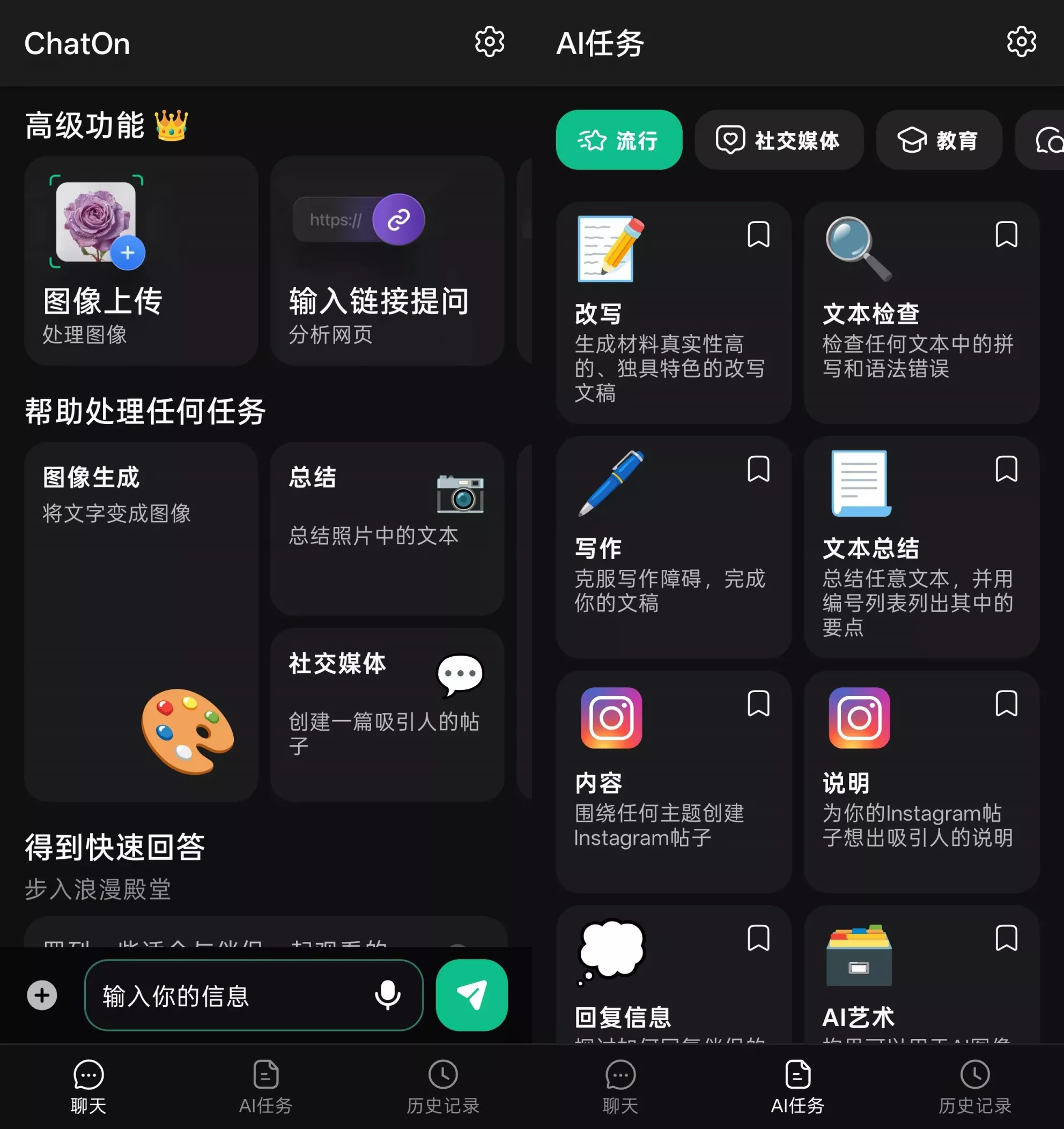The image size is (1064, 1129).
Task: Select the 流行 popular category chip
Action: [x=619, y=140]
